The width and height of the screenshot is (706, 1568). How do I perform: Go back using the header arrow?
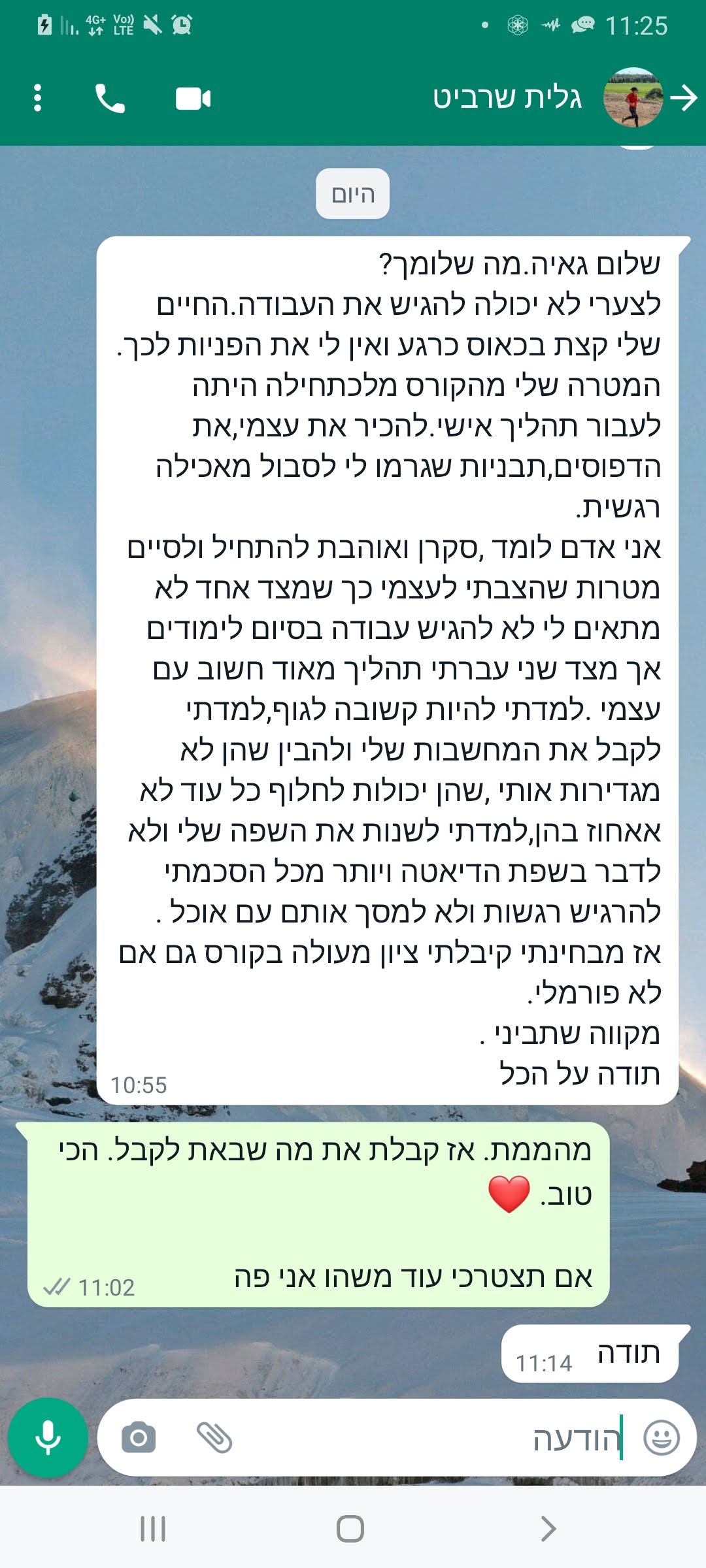tap(684, 98)
